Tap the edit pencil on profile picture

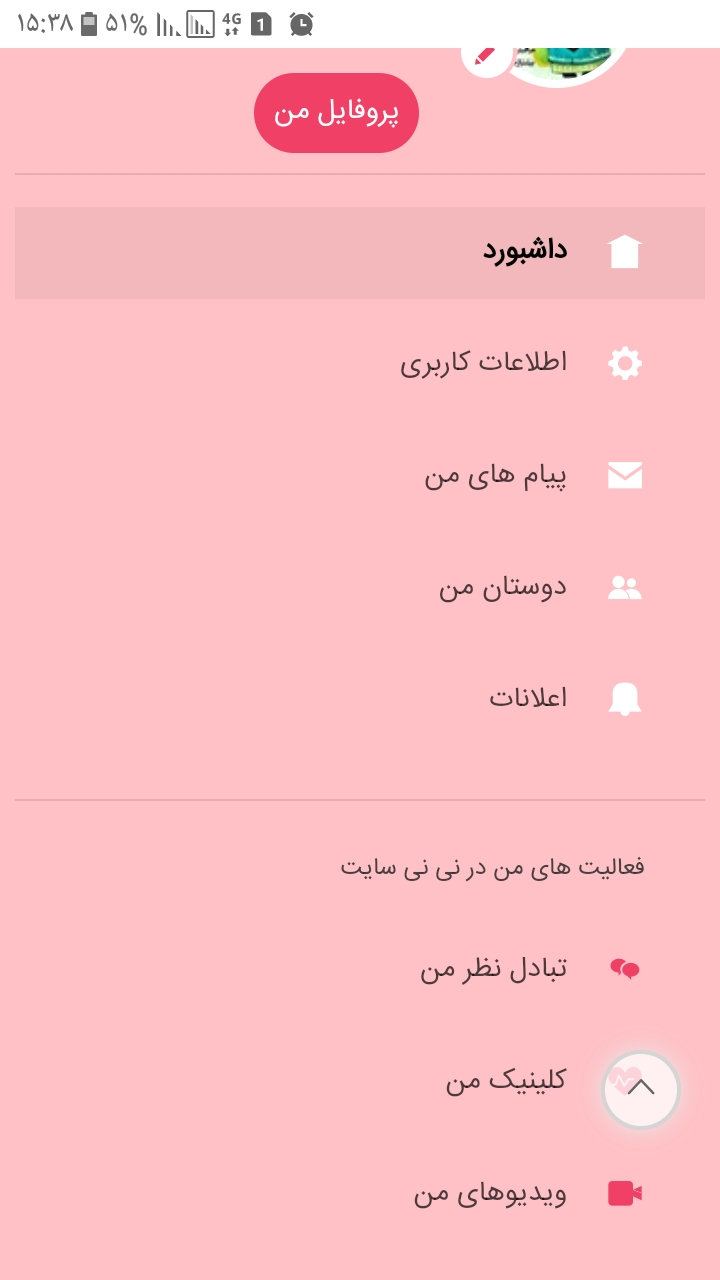tap(486, 57)
